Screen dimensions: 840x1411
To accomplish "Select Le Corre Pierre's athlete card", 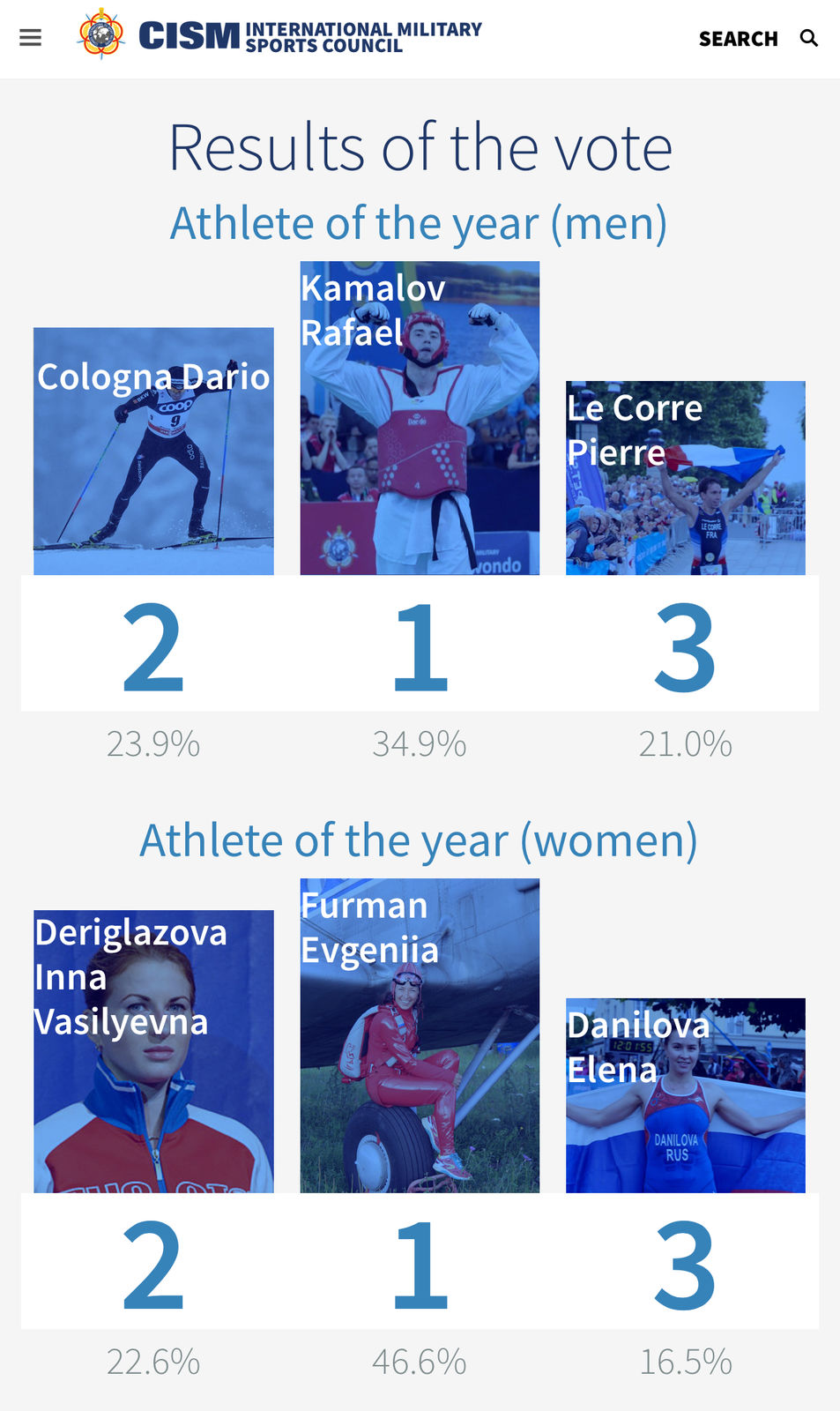I will [685, 478].
